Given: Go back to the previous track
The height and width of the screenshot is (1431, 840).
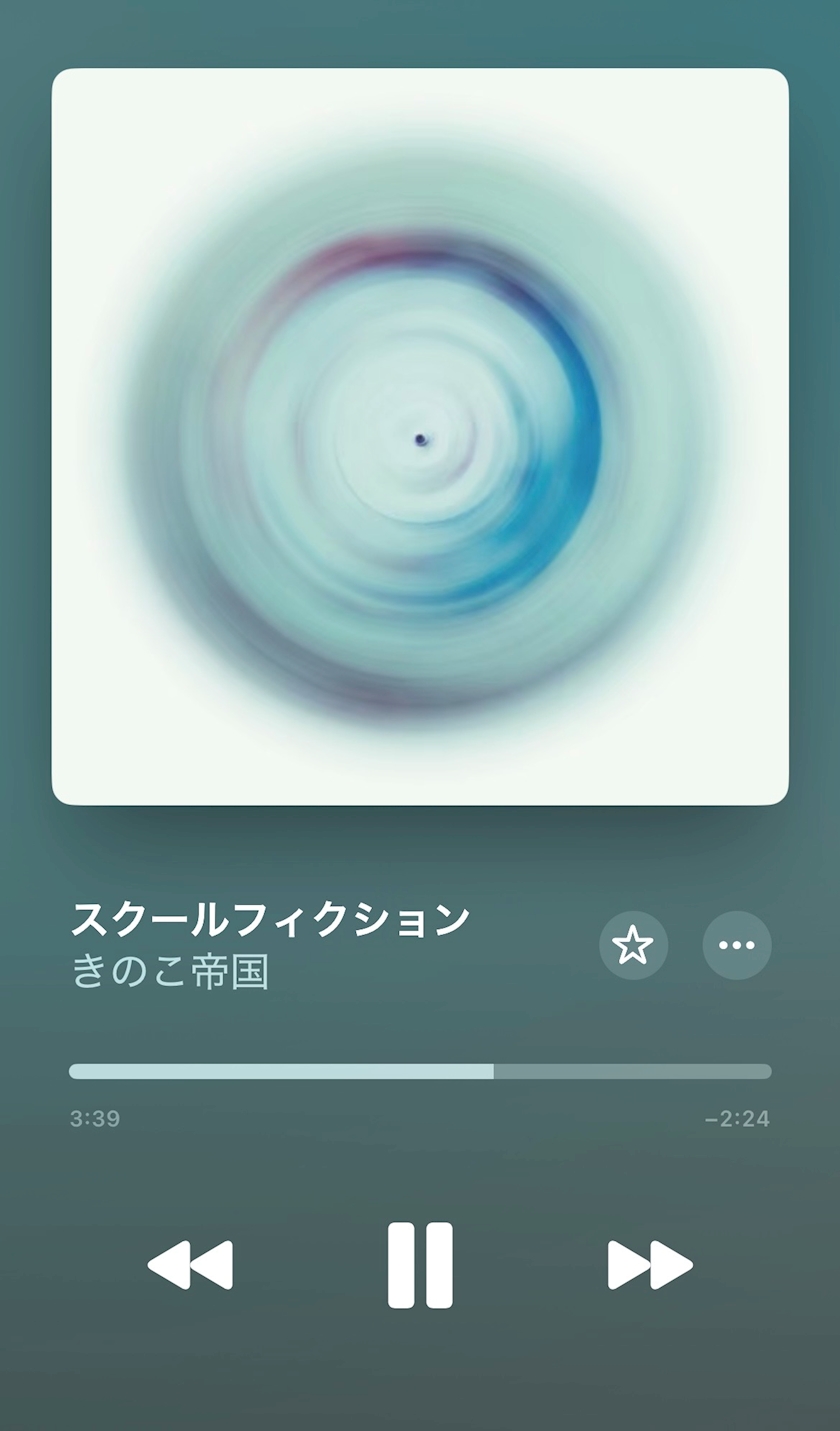Looking at the screenshot, I should [190, 1265].
